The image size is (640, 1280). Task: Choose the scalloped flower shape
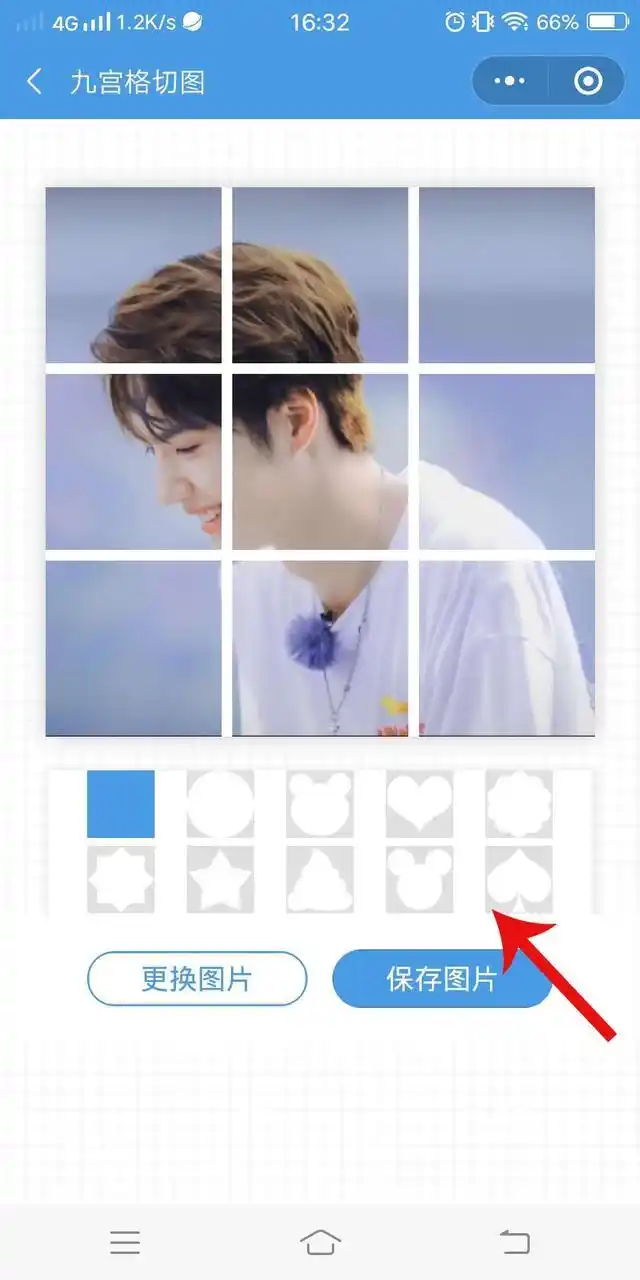(519, 803)
